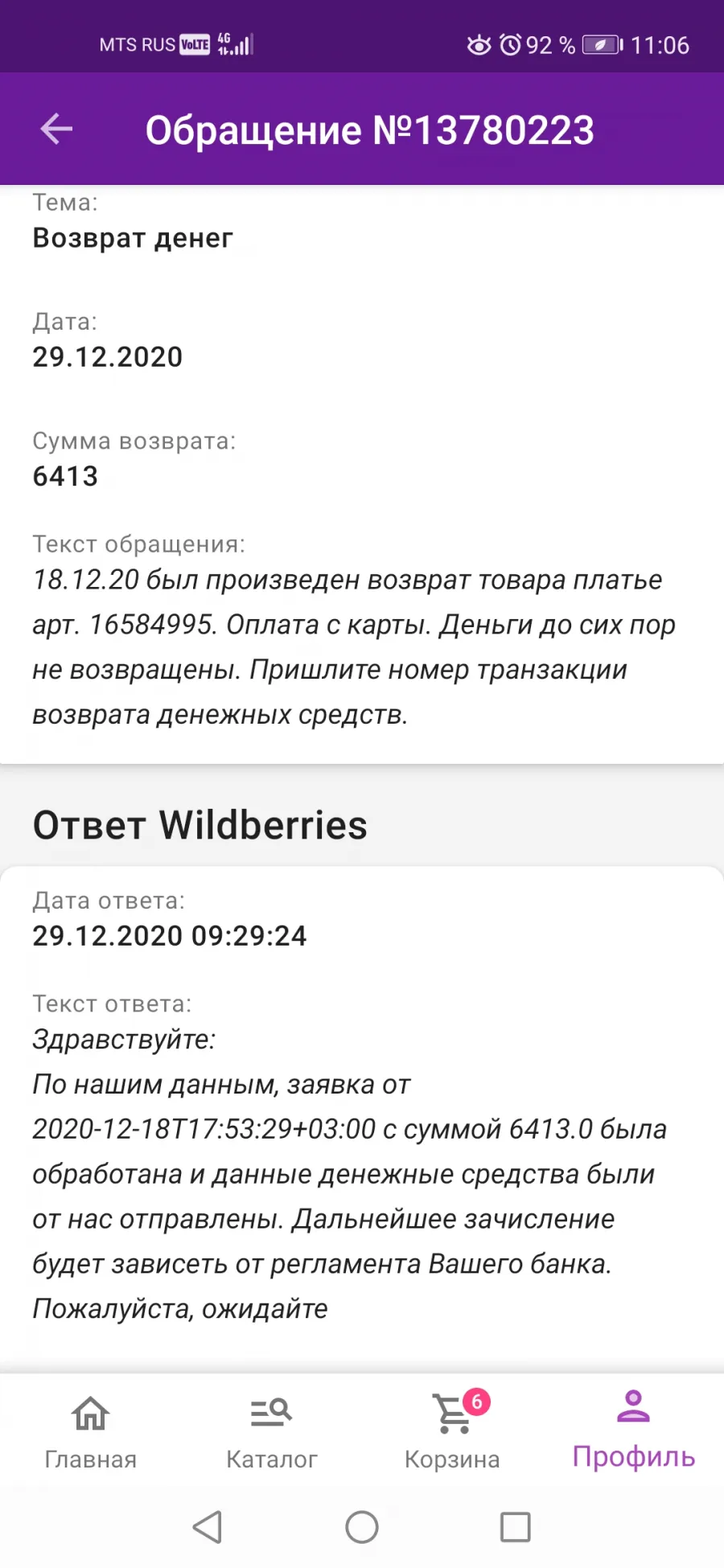Go back using the header arrow
Viewport: 724px width, 1568px height.
pyautogui.click(x=56, y=129)
